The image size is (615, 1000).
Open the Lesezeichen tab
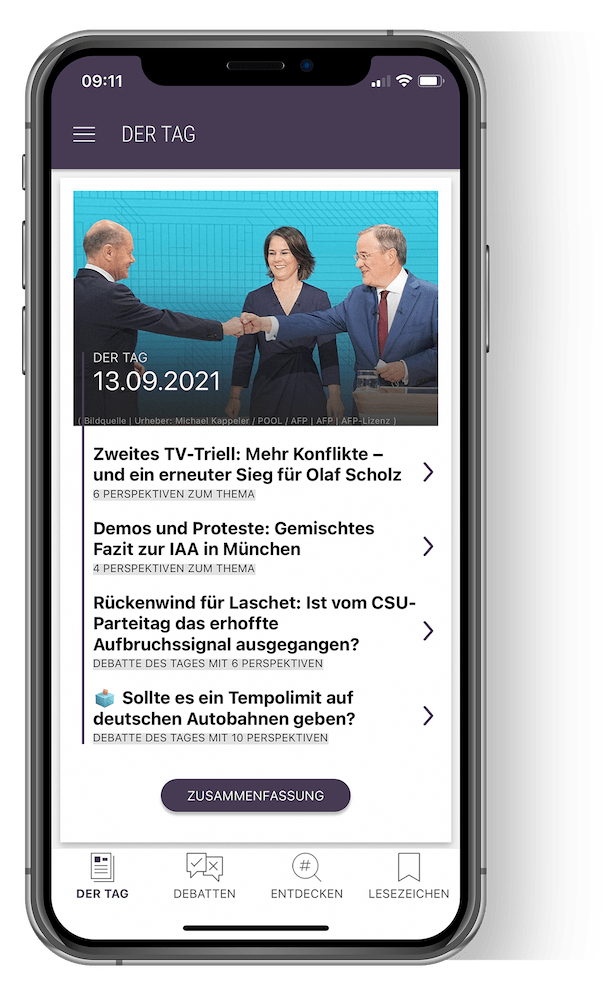point(408,876)
